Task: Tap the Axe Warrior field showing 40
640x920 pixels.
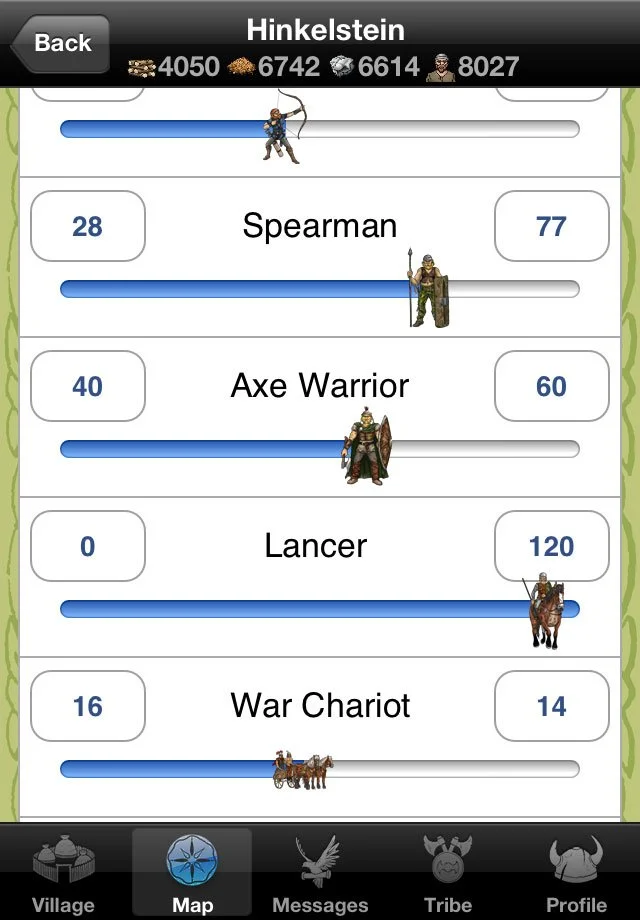Action: (x=88, y=386)
